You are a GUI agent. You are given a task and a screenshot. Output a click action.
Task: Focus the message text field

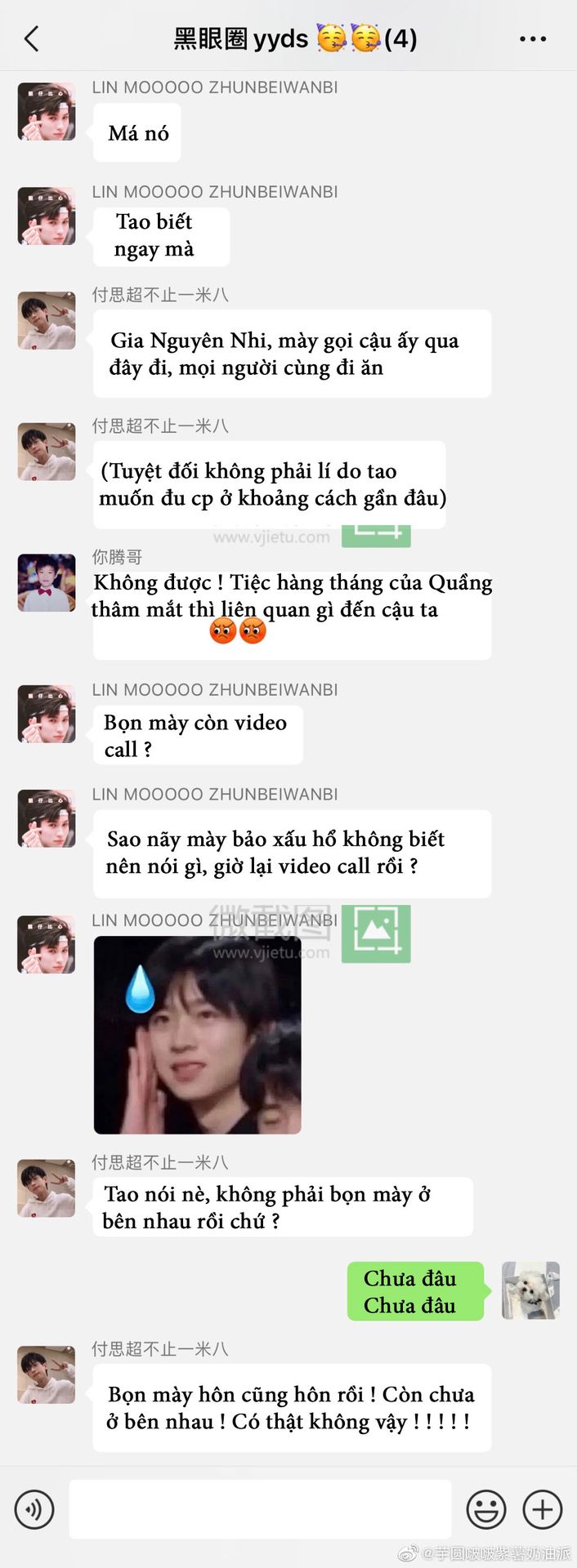pyautogui.click(x=260, y=1508)
